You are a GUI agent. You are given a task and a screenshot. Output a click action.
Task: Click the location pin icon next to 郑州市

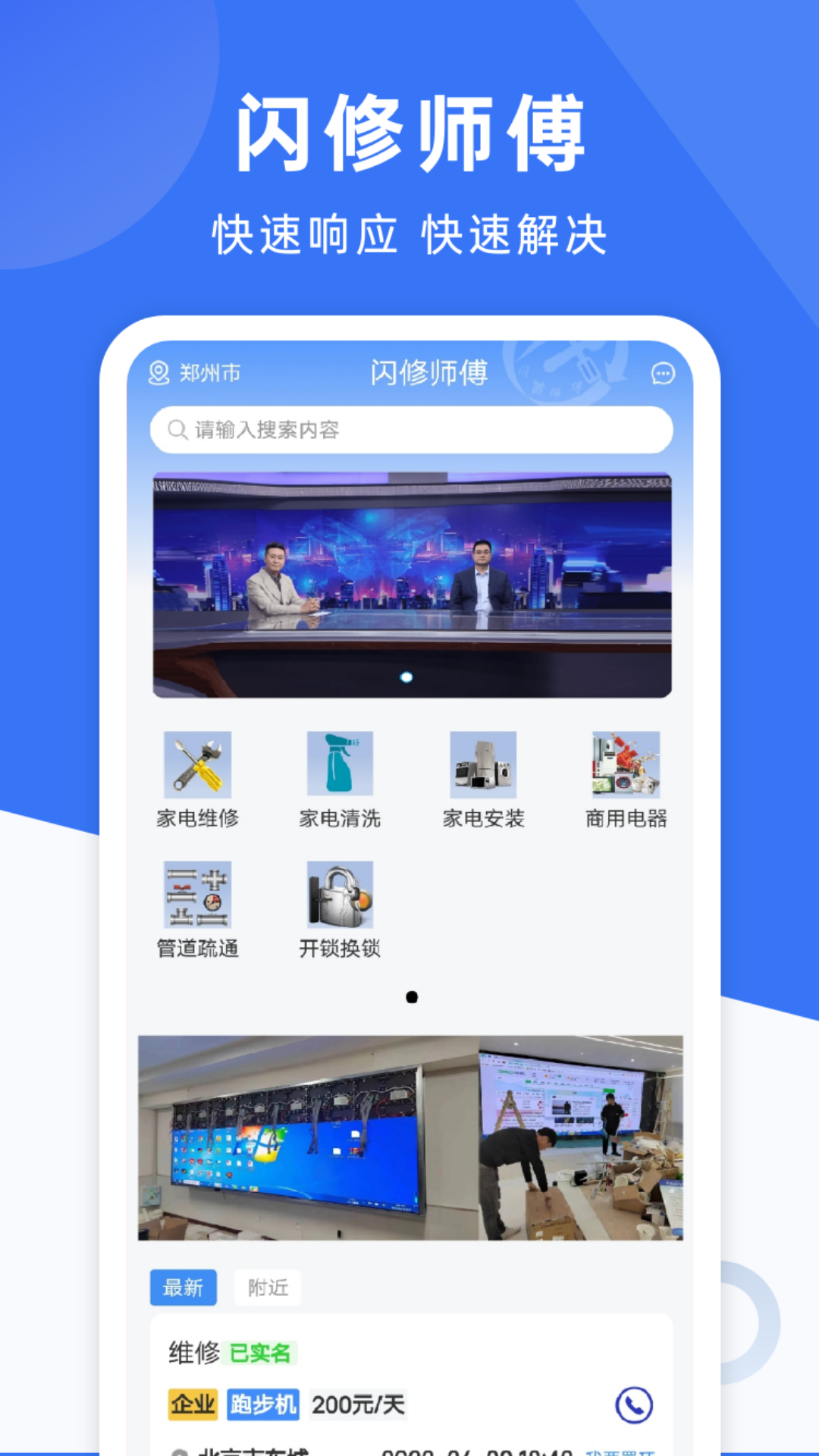click(158, 373)
